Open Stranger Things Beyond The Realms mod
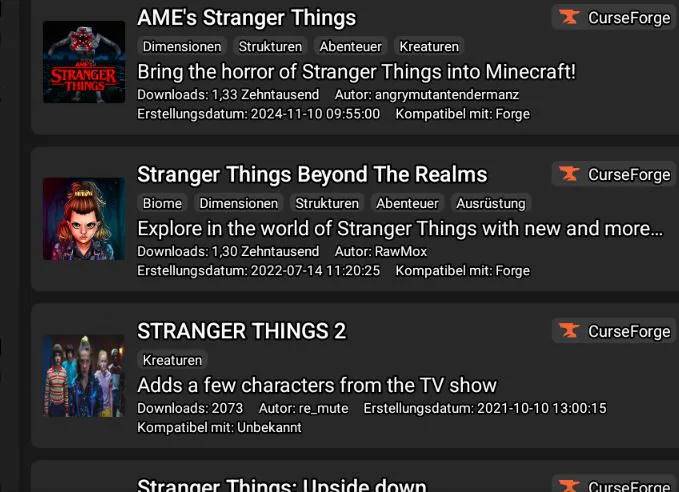Screen dimensions: 679x492 (312, 175)
